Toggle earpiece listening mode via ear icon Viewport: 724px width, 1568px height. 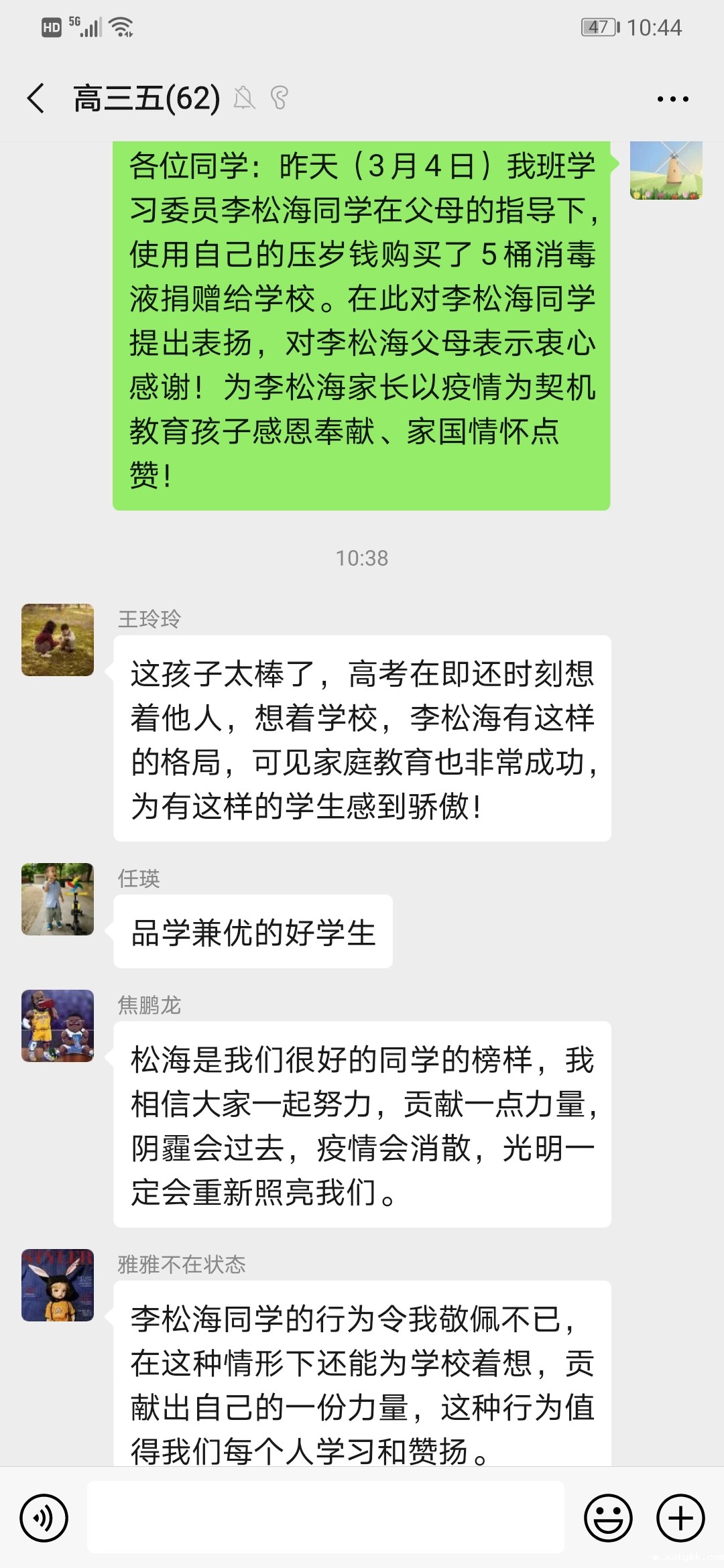(x=280, y=98)
